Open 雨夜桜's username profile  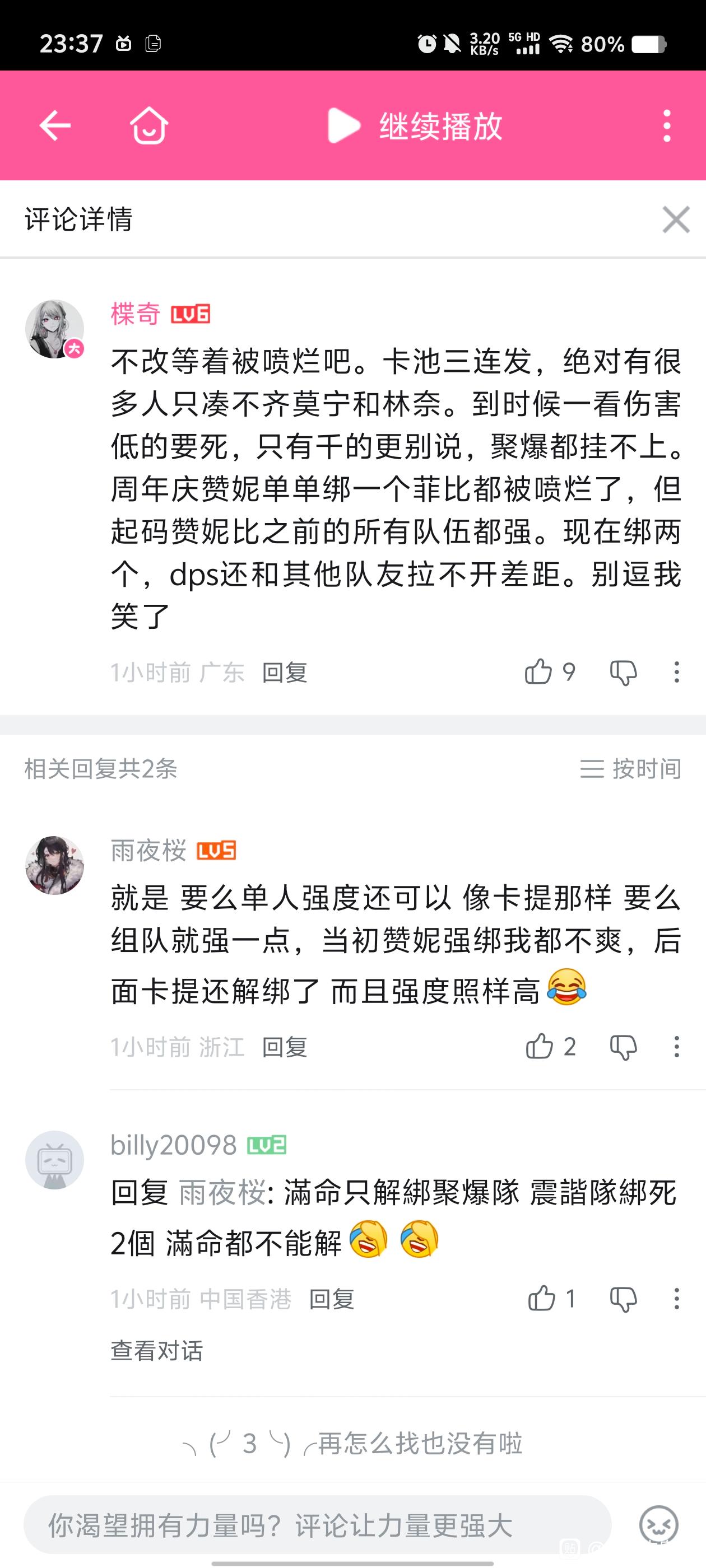pos(148,850)
